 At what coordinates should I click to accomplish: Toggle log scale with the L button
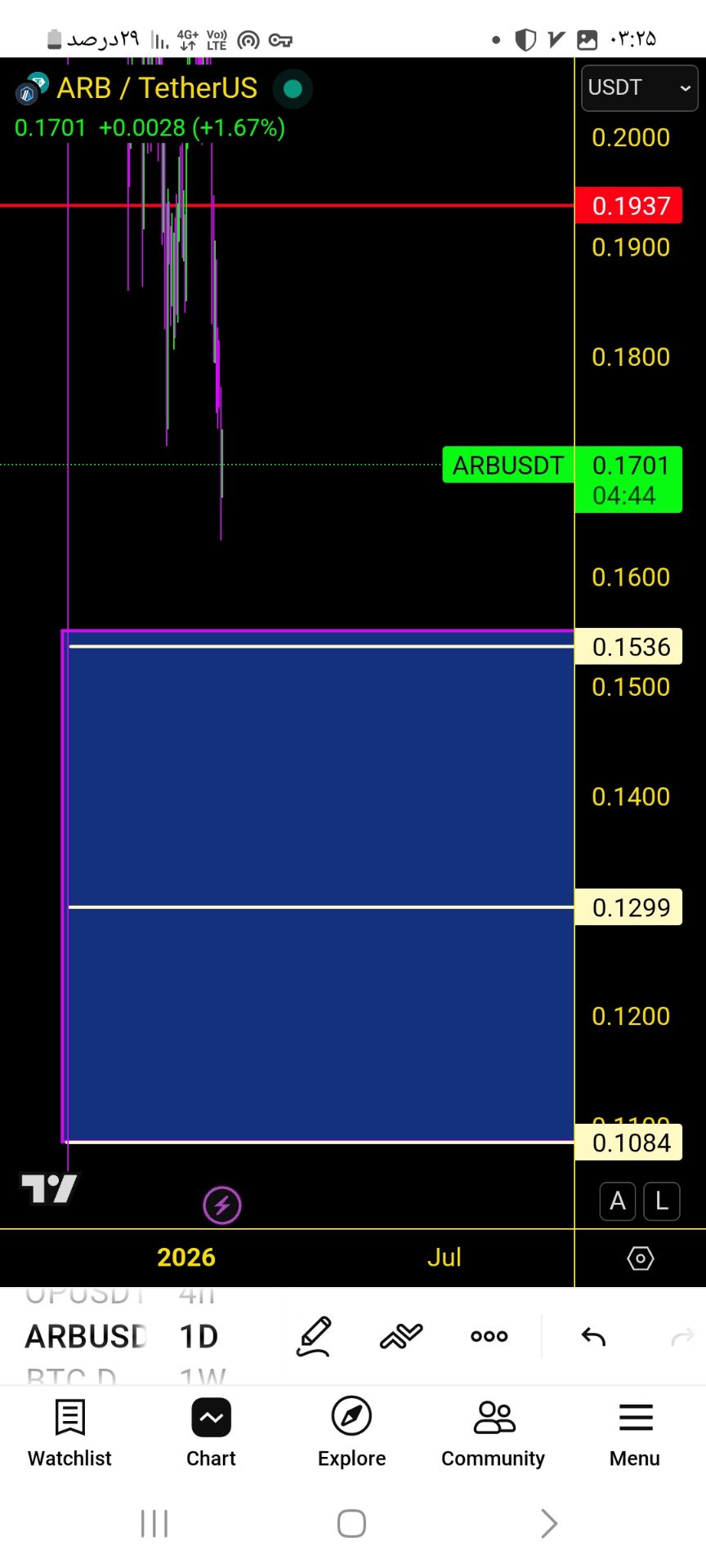pyautogui.click(x=662, y=1201)
